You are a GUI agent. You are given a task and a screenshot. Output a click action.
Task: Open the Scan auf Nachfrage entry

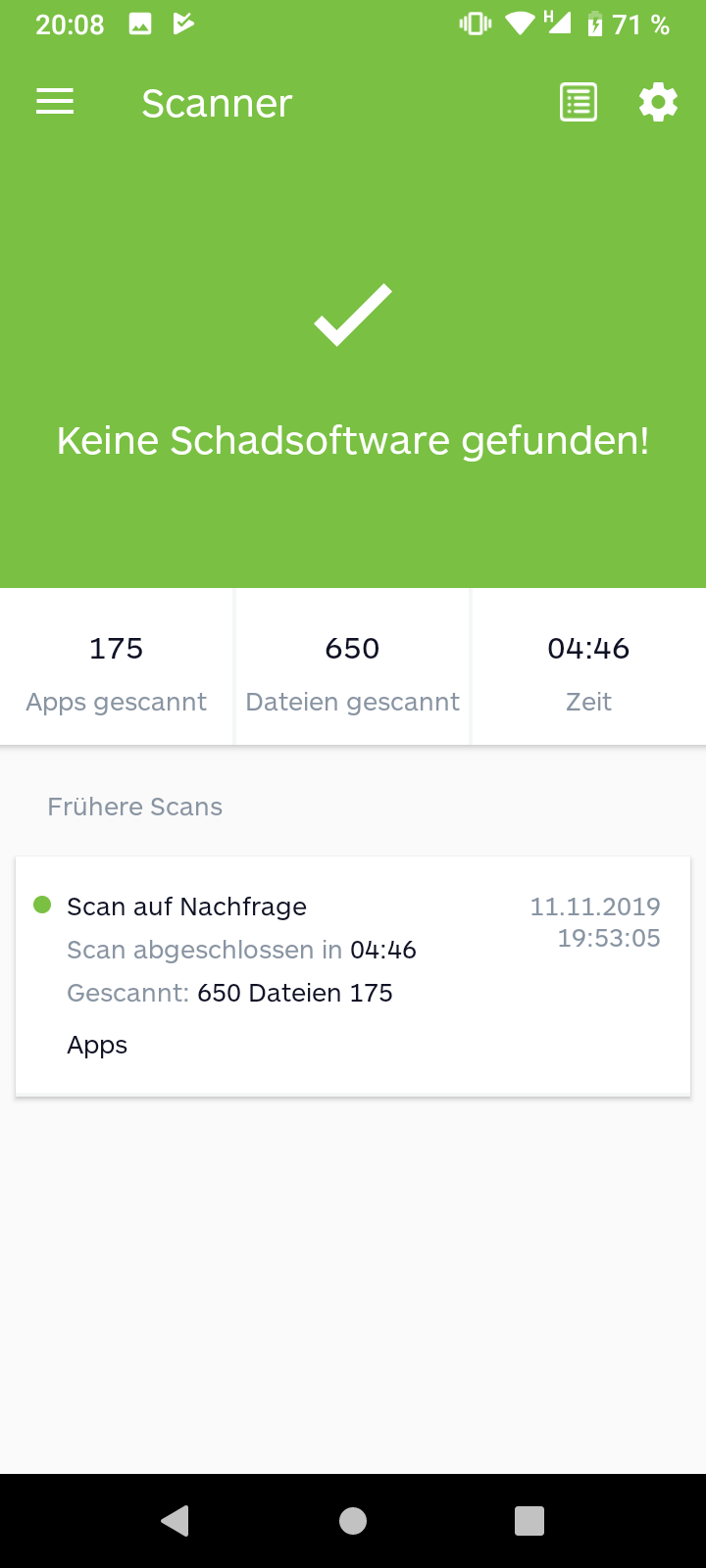point(353,976)
